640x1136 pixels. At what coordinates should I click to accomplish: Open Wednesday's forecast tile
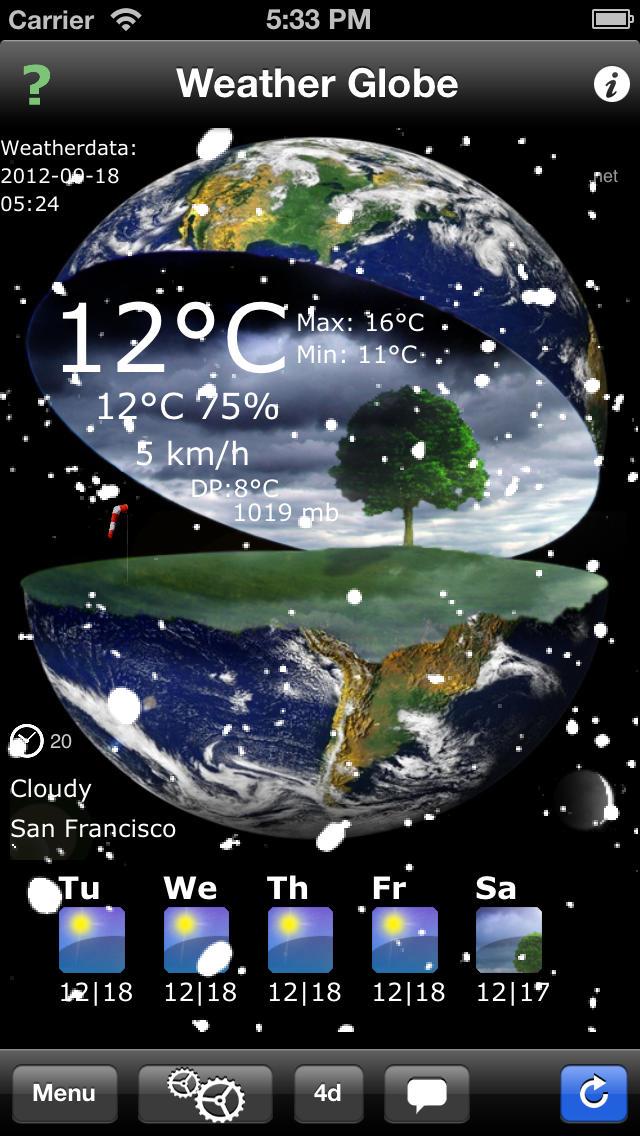[x=196, y=939]
